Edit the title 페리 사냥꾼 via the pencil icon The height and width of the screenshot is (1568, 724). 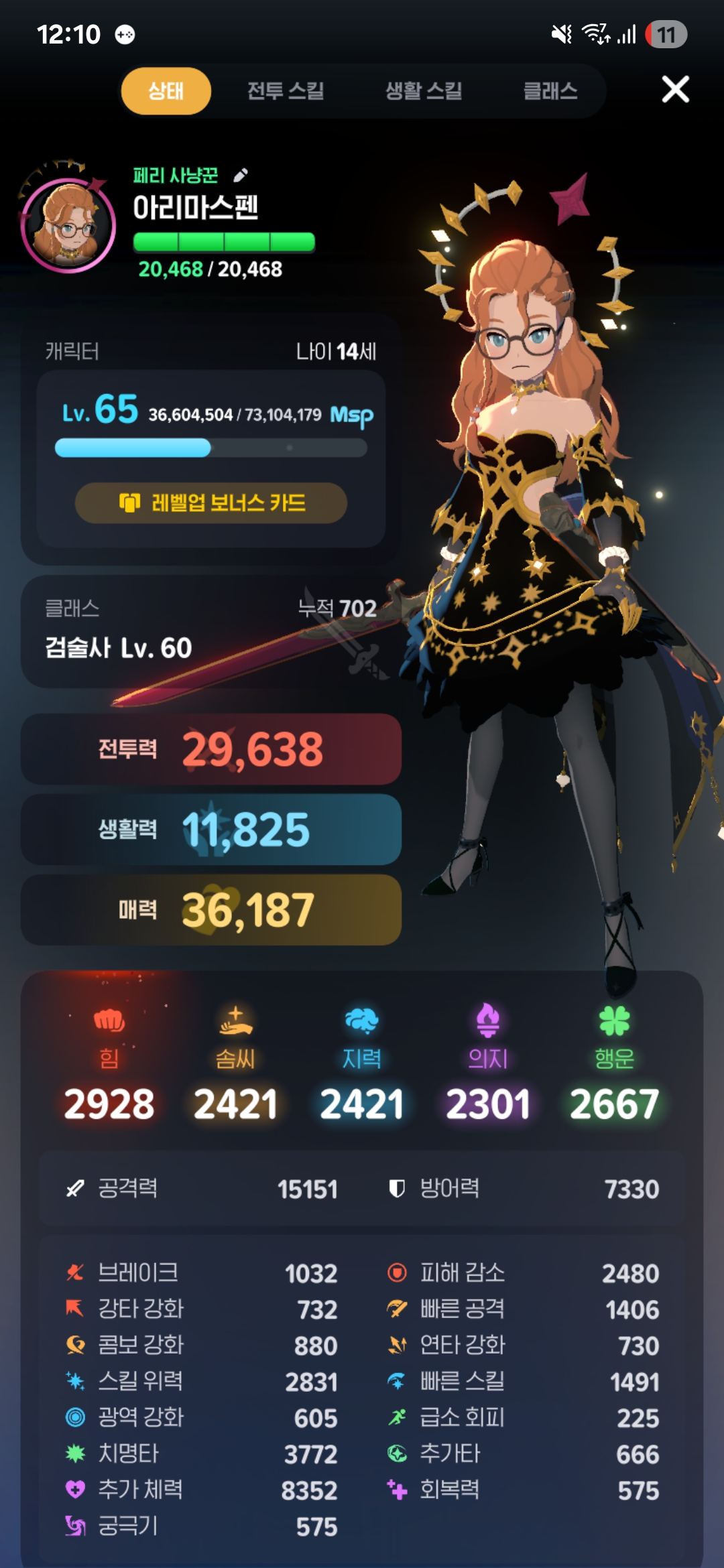[x=240, y=176]
